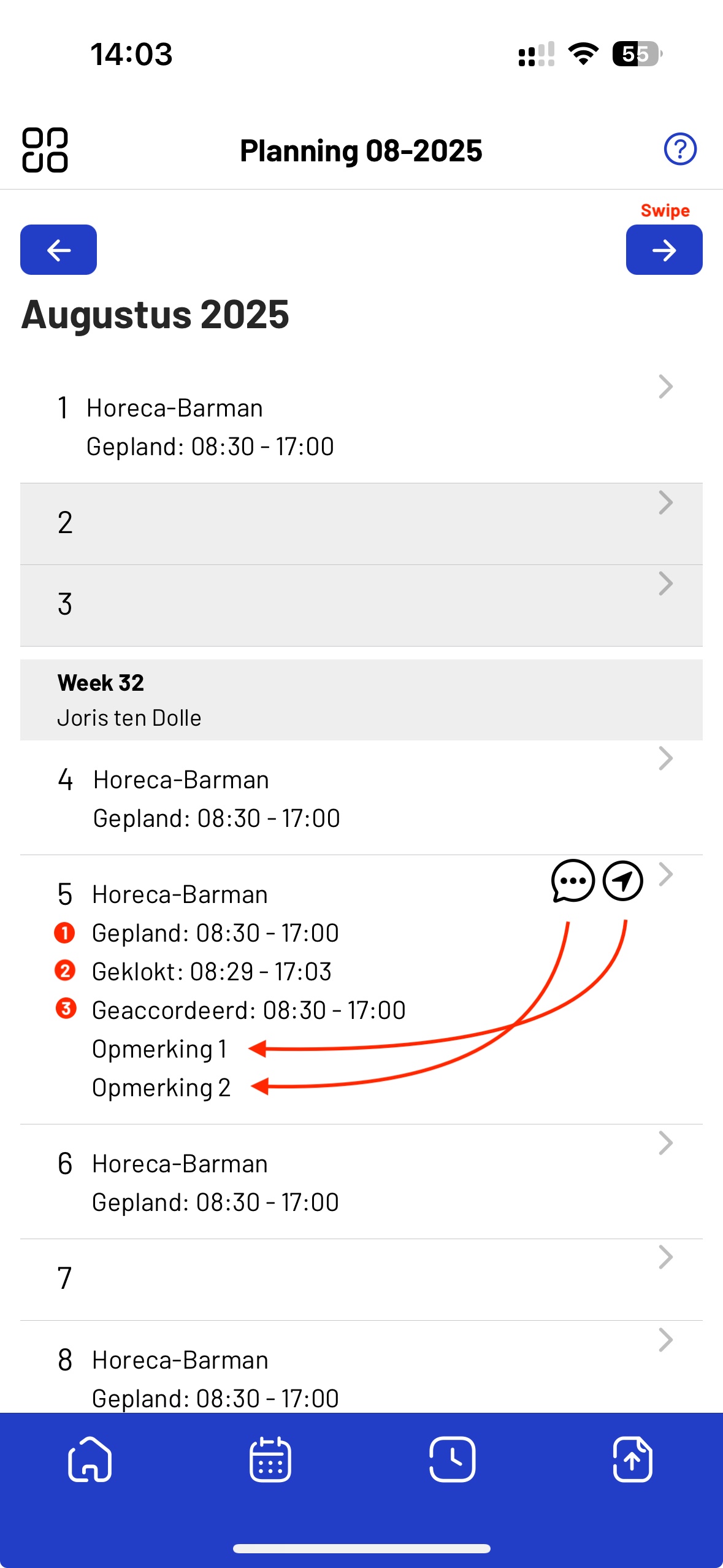Open the August 1 Horeca-Barman shift
Image resolution: width=723 pixels, height=1568 pixels.
click(361, 426)
